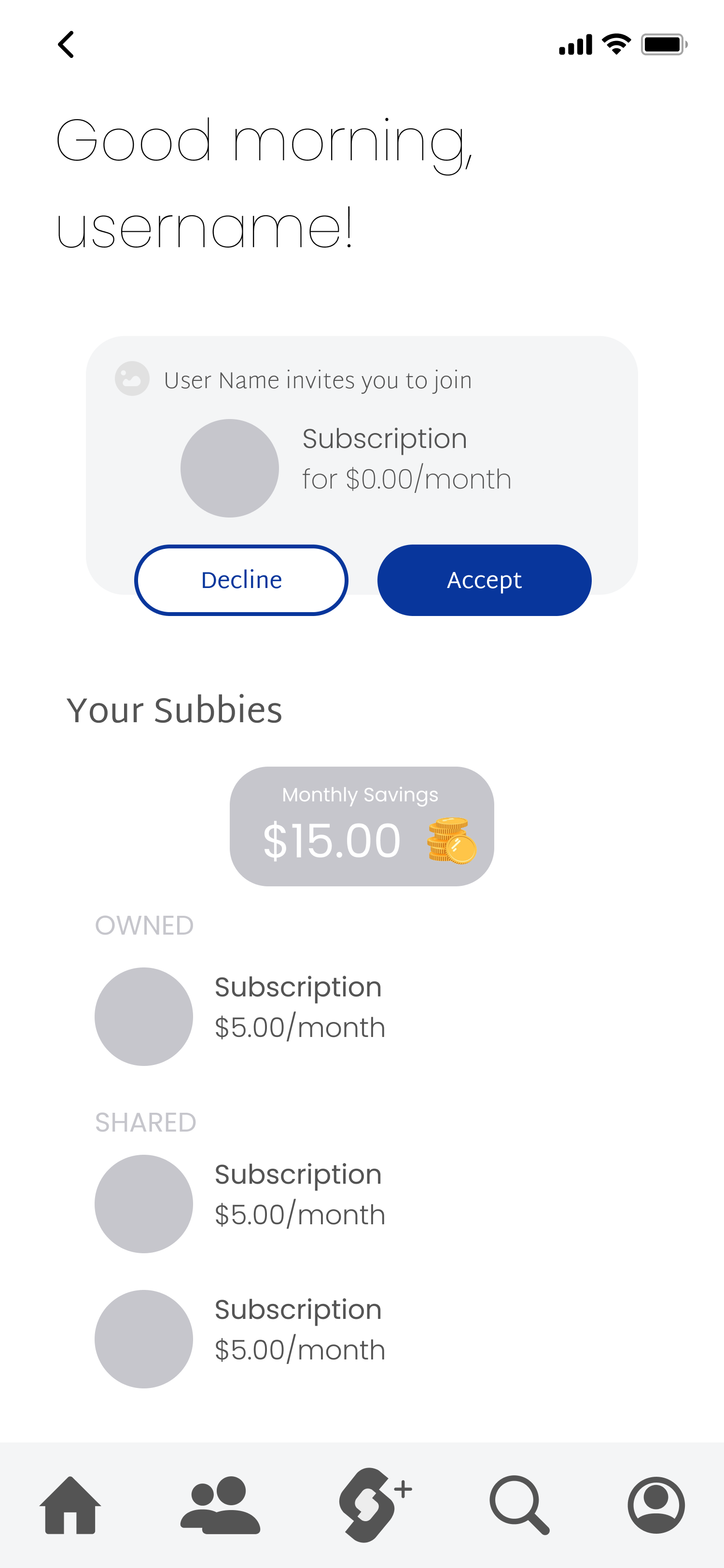Open the search tab
This screenshot has width=724, height=1568.
click(x=519, y=1505)
